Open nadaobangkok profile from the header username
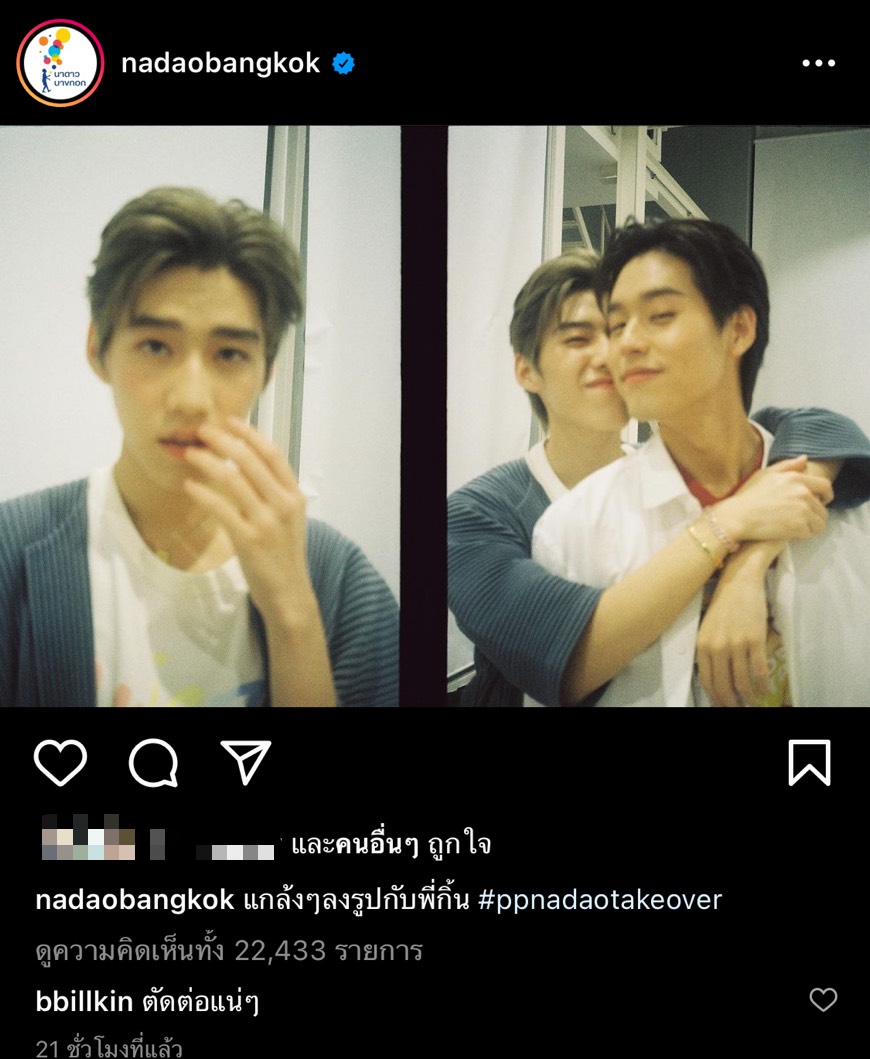The width and height of the screenshot is (870, 1059). pyautogui.click(x=220, y=64)
